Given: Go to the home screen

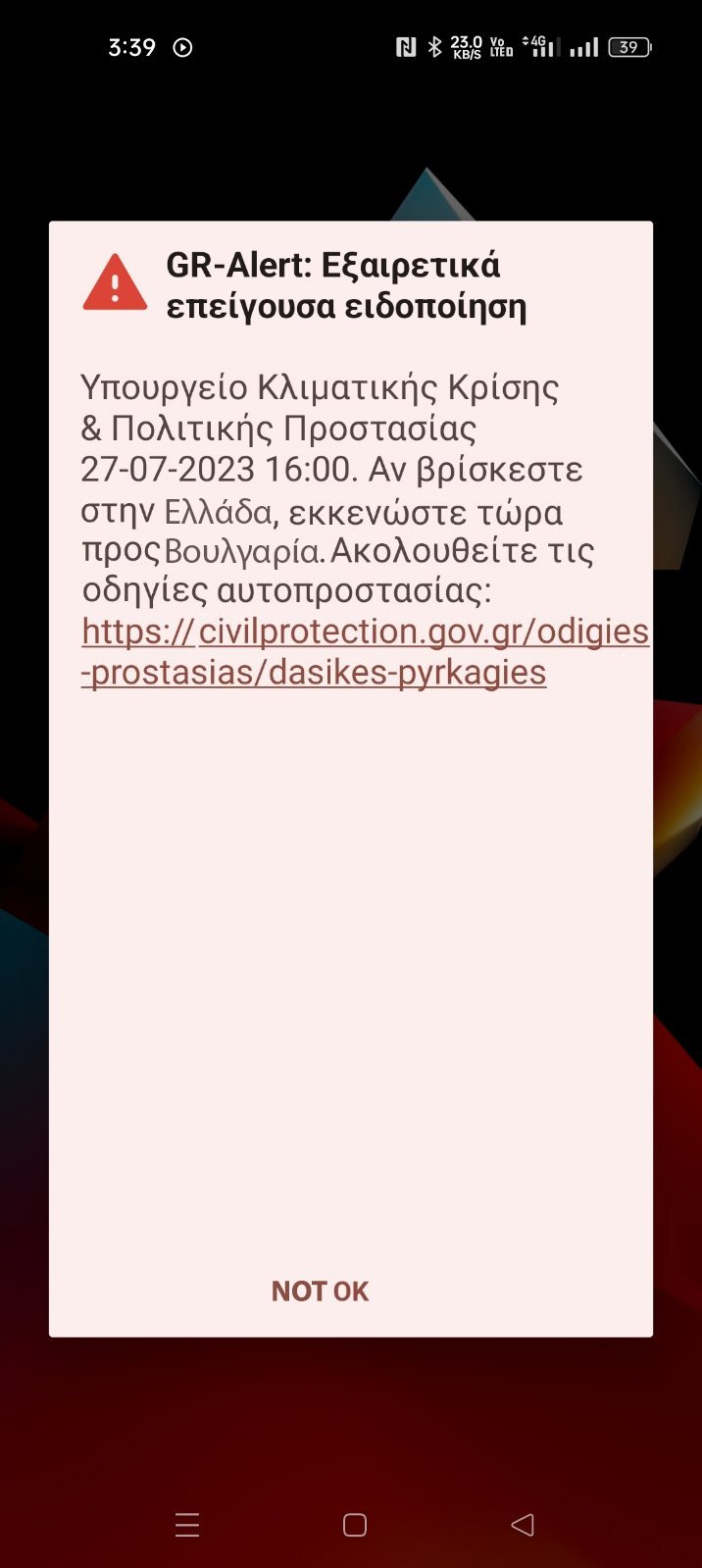Looking at the screenshot, I should tap(354, 1524).
